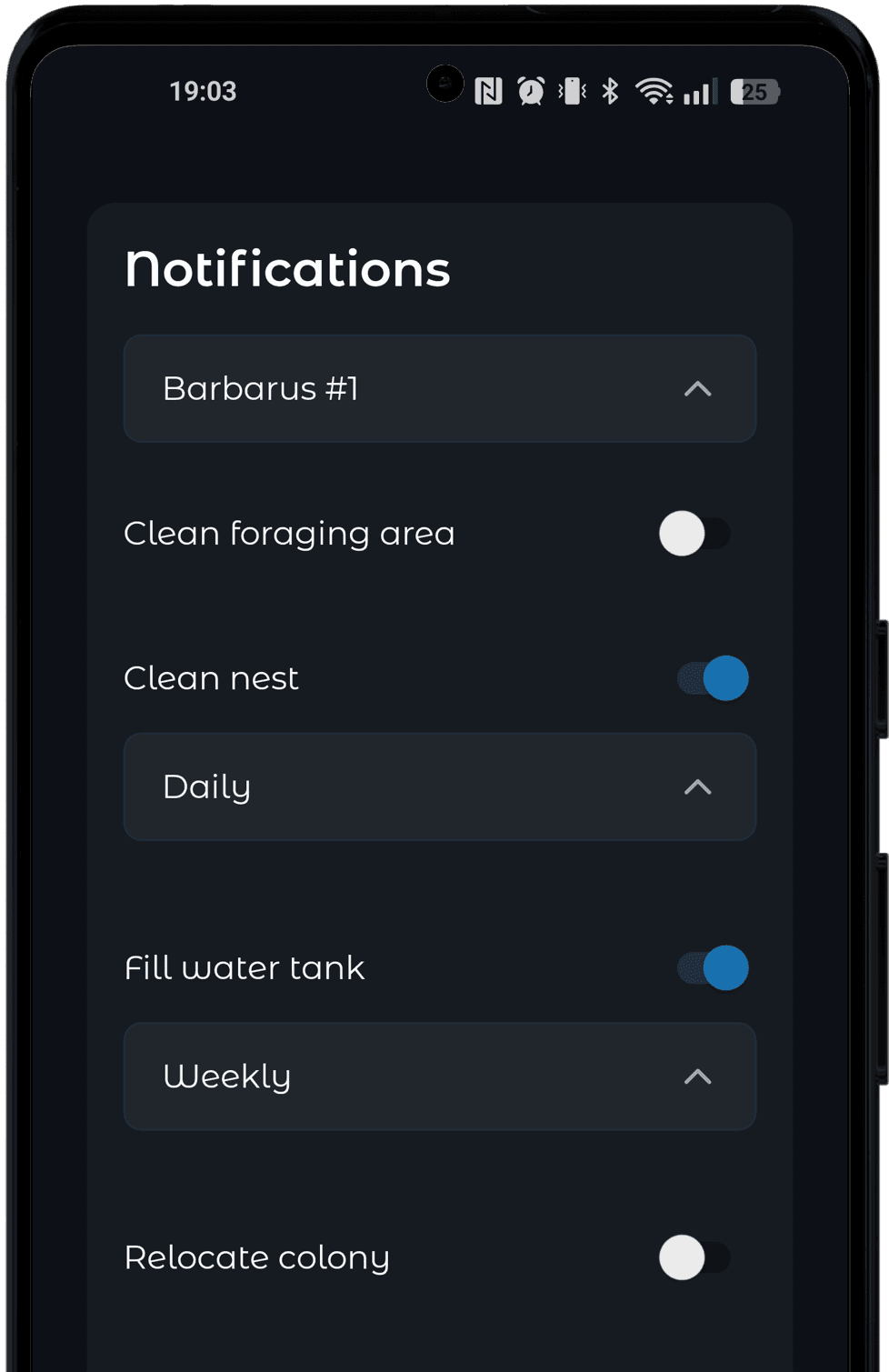
Task: Open the Daily dropdown under Clean nest
Action: pyautogui.click(x=439, y=786)
